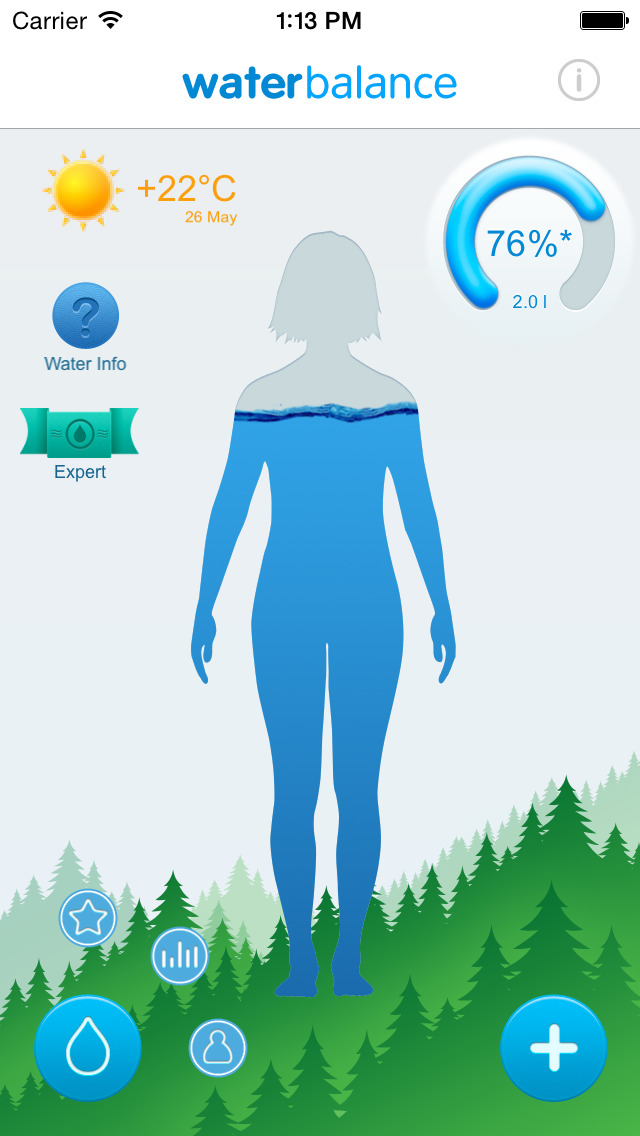
Task: Open the user profile icon
Action: tap(218, 1047)
